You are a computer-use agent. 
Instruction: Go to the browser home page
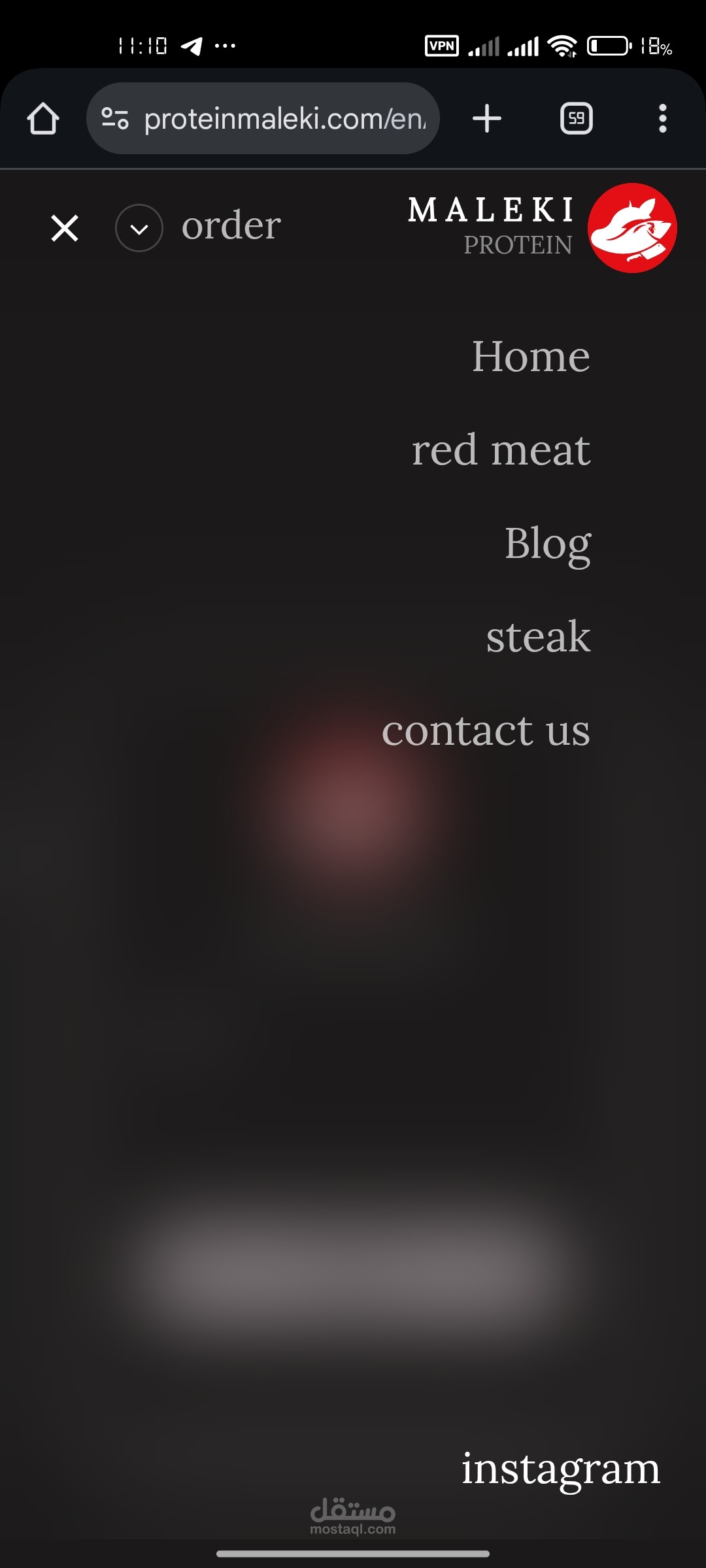[43, 119]
